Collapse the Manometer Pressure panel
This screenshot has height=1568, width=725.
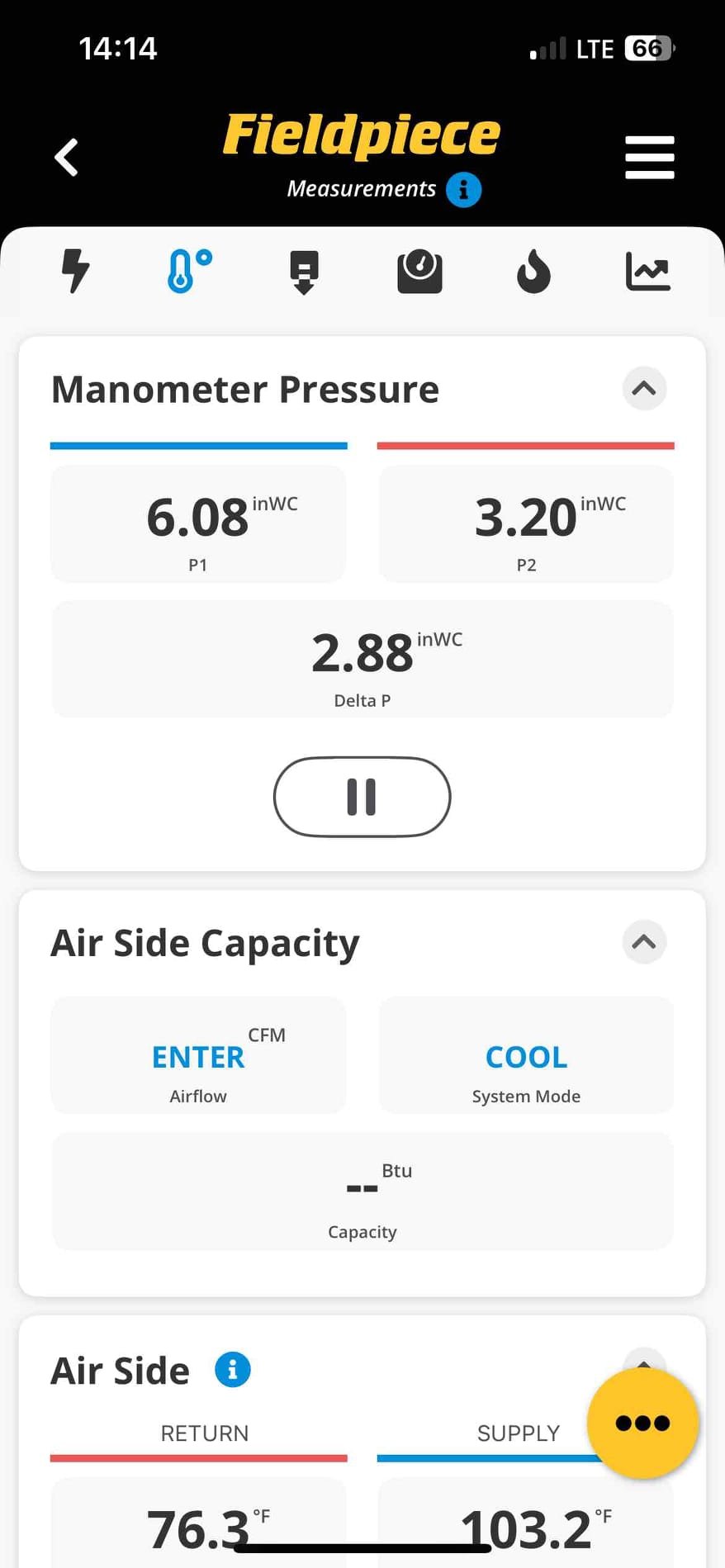coord(644,389)
